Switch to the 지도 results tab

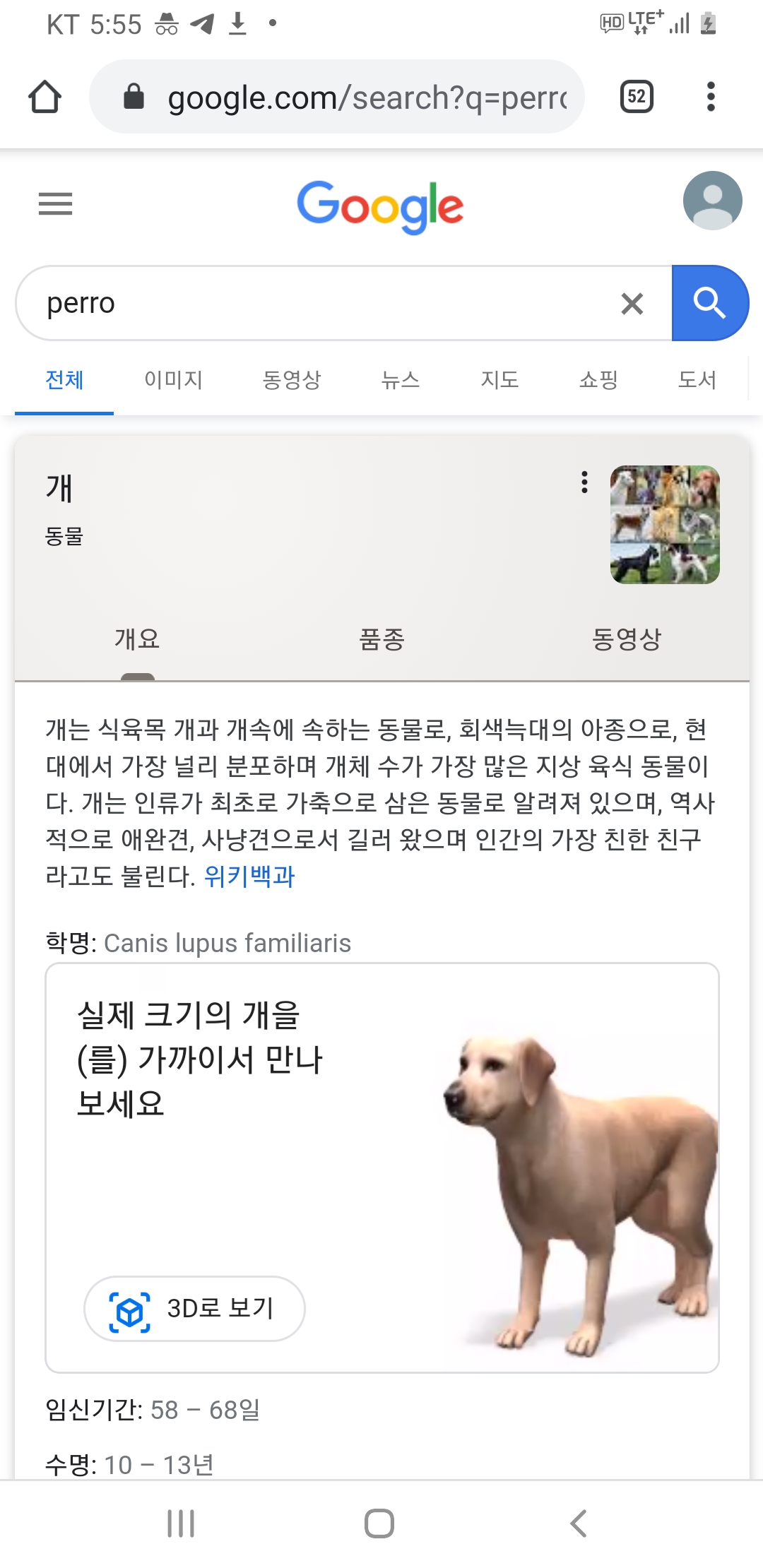(499, 380)
